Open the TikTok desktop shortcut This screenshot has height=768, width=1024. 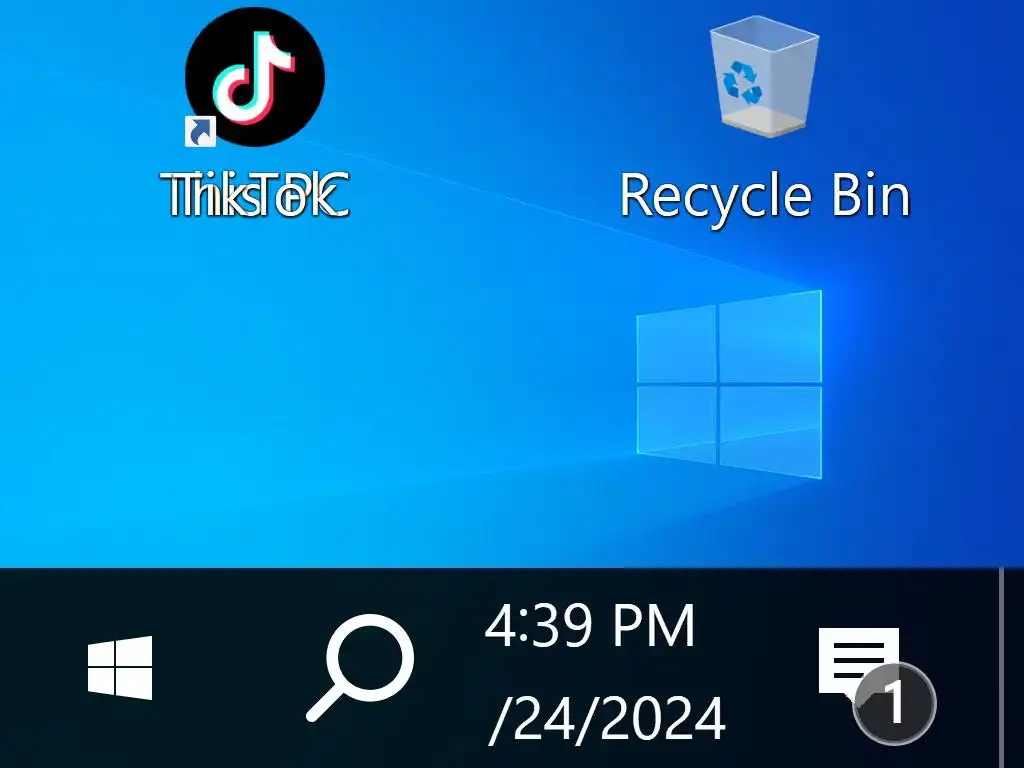click(x=254, y=78)
